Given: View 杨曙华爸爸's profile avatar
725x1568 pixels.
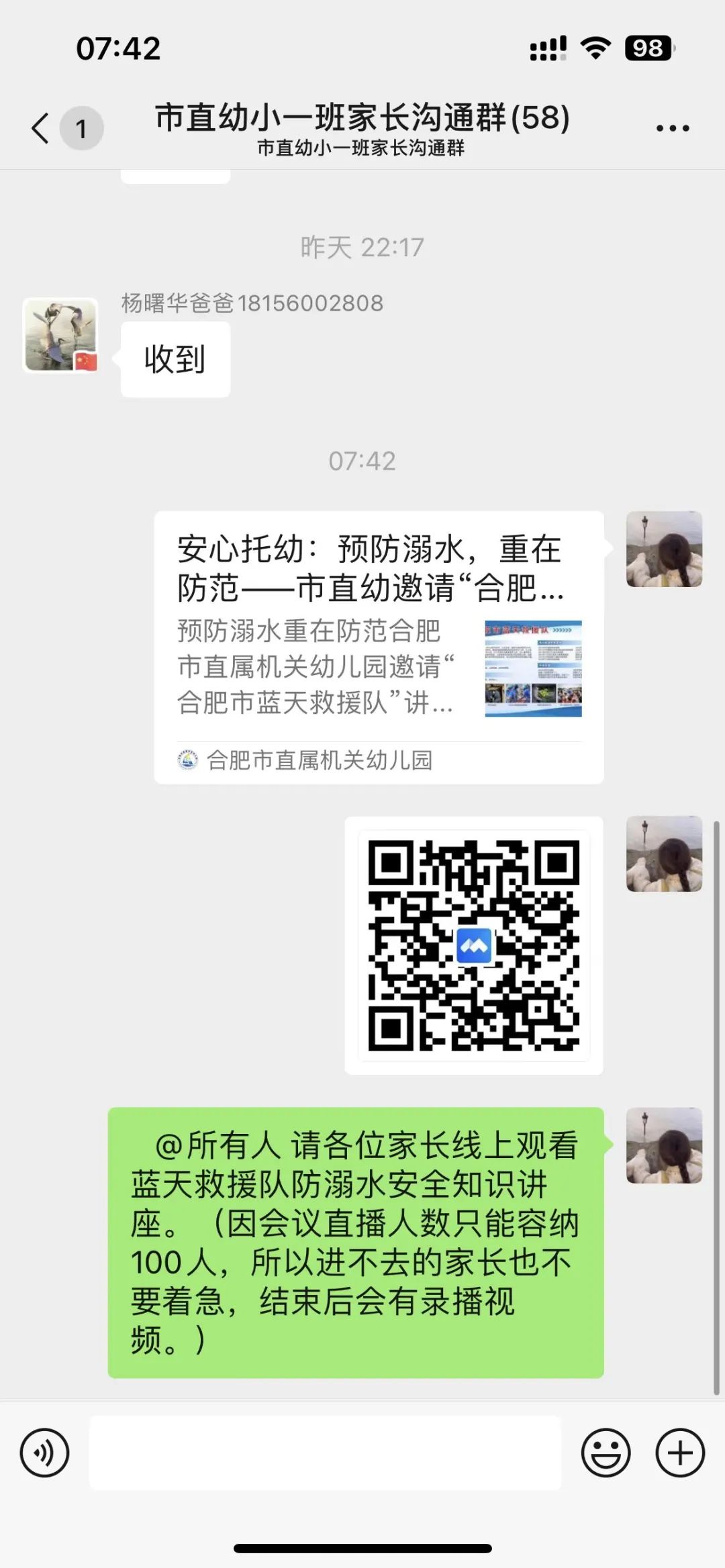Looking at the screenshot, I should [x=60, y=334].
